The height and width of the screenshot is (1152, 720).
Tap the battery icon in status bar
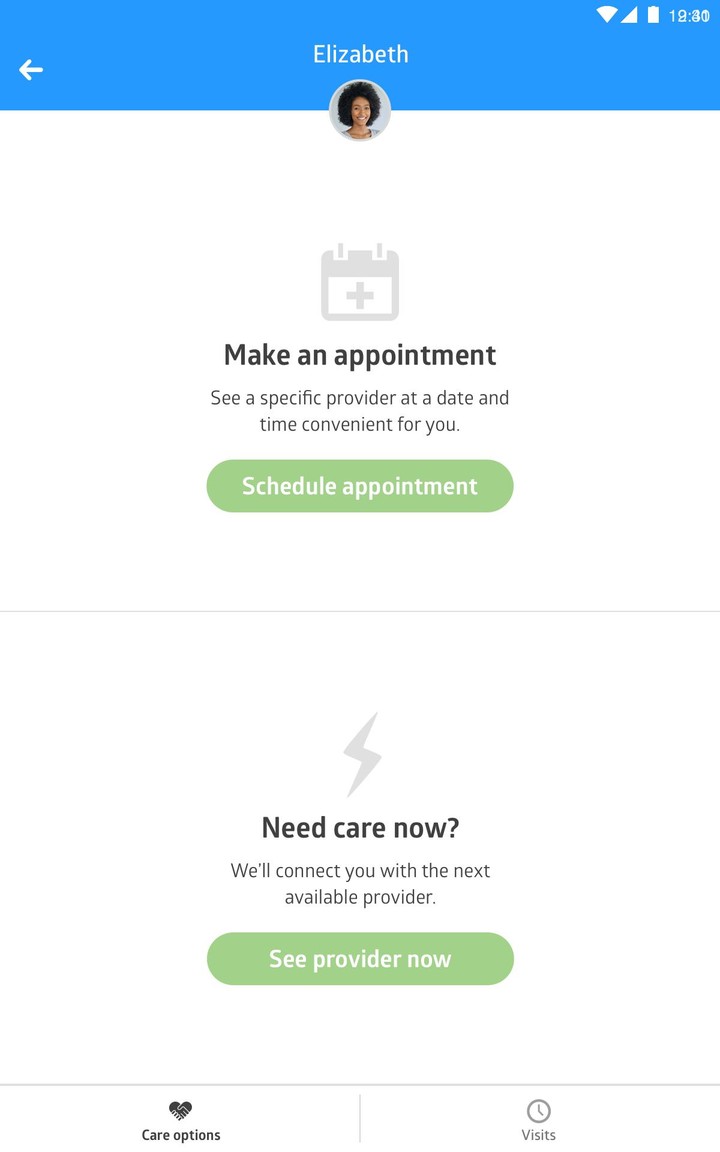655,14
